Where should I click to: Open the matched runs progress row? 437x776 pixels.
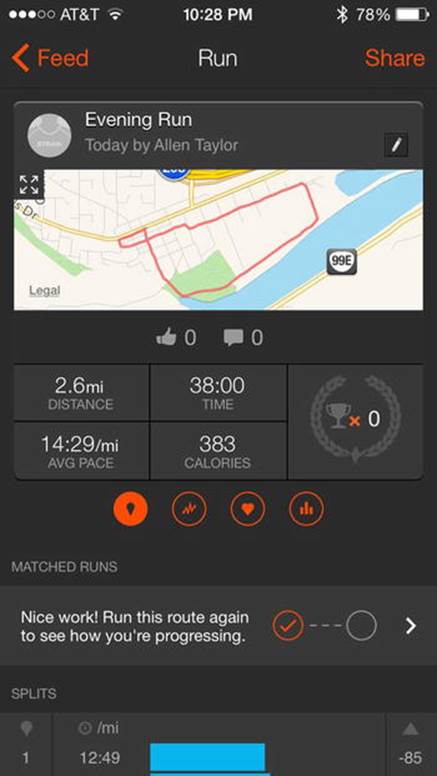(x=218, y=626)
